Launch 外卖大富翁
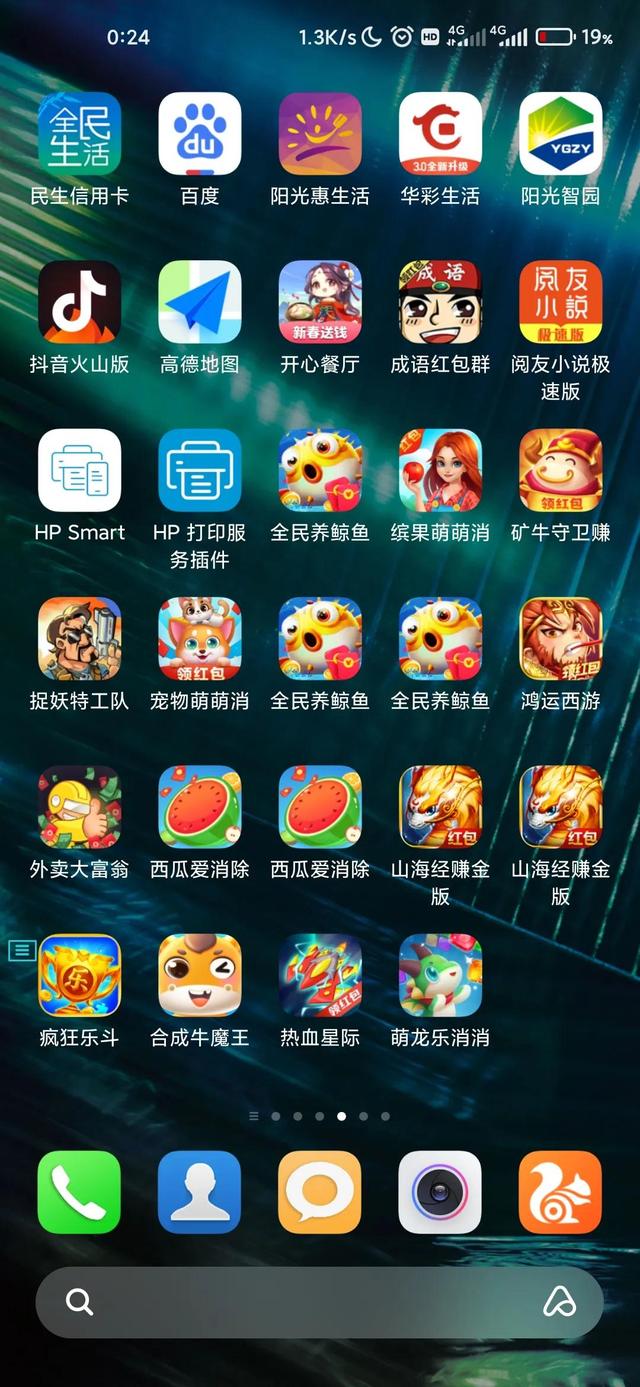This screenshot has height=1387, width=640. [x=80, y=807]
